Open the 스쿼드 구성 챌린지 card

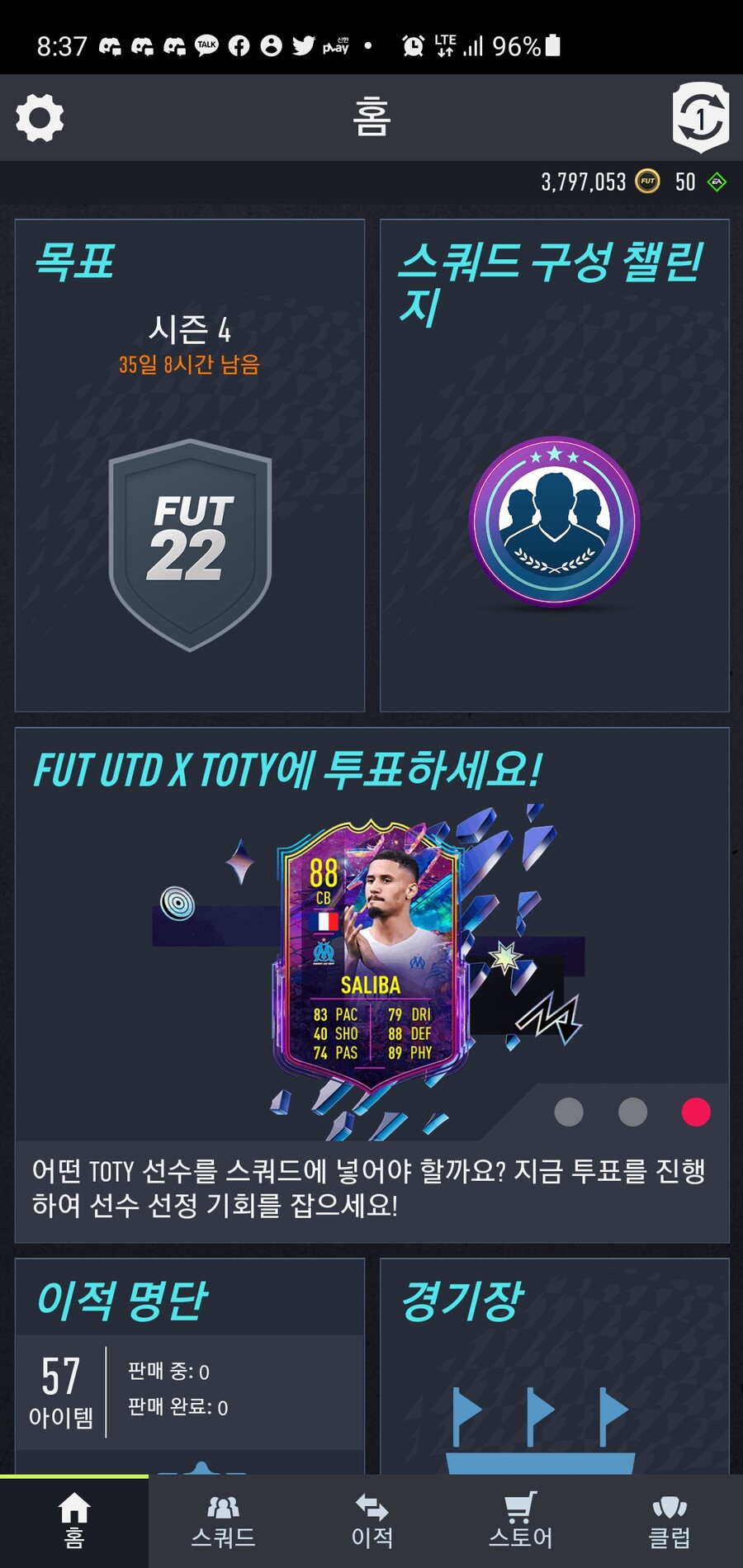pos(554,465)
